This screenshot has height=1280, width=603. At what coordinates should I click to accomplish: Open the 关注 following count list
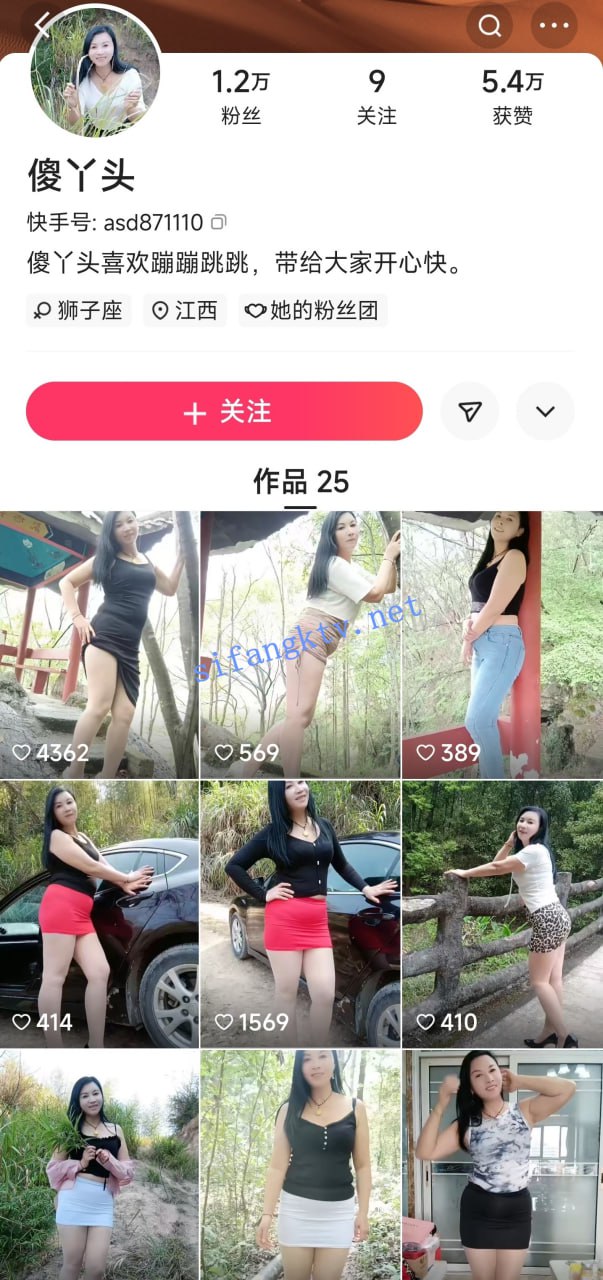(377, 97)
